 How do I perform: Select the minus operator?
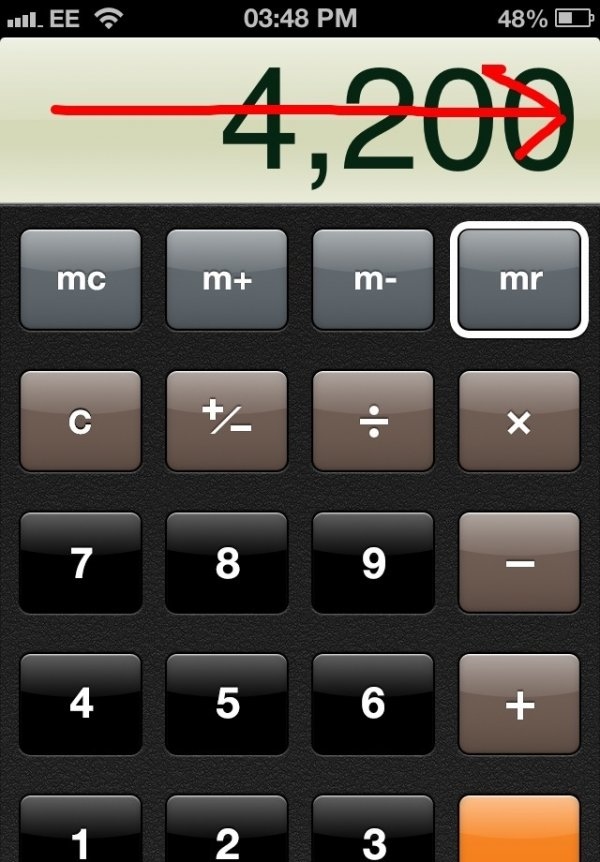point(518,563)
